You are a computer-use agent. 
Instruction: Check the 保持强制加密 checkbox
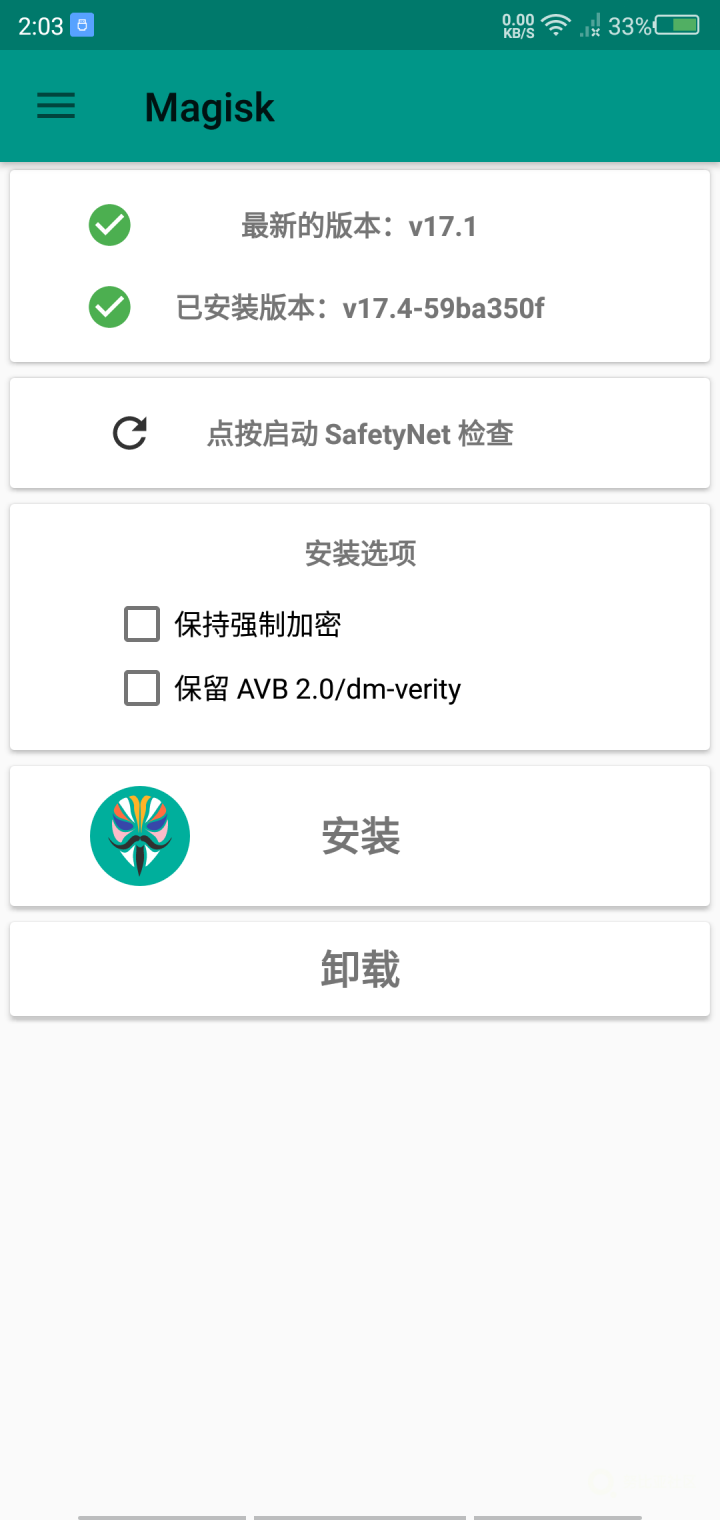coord(142,625)
